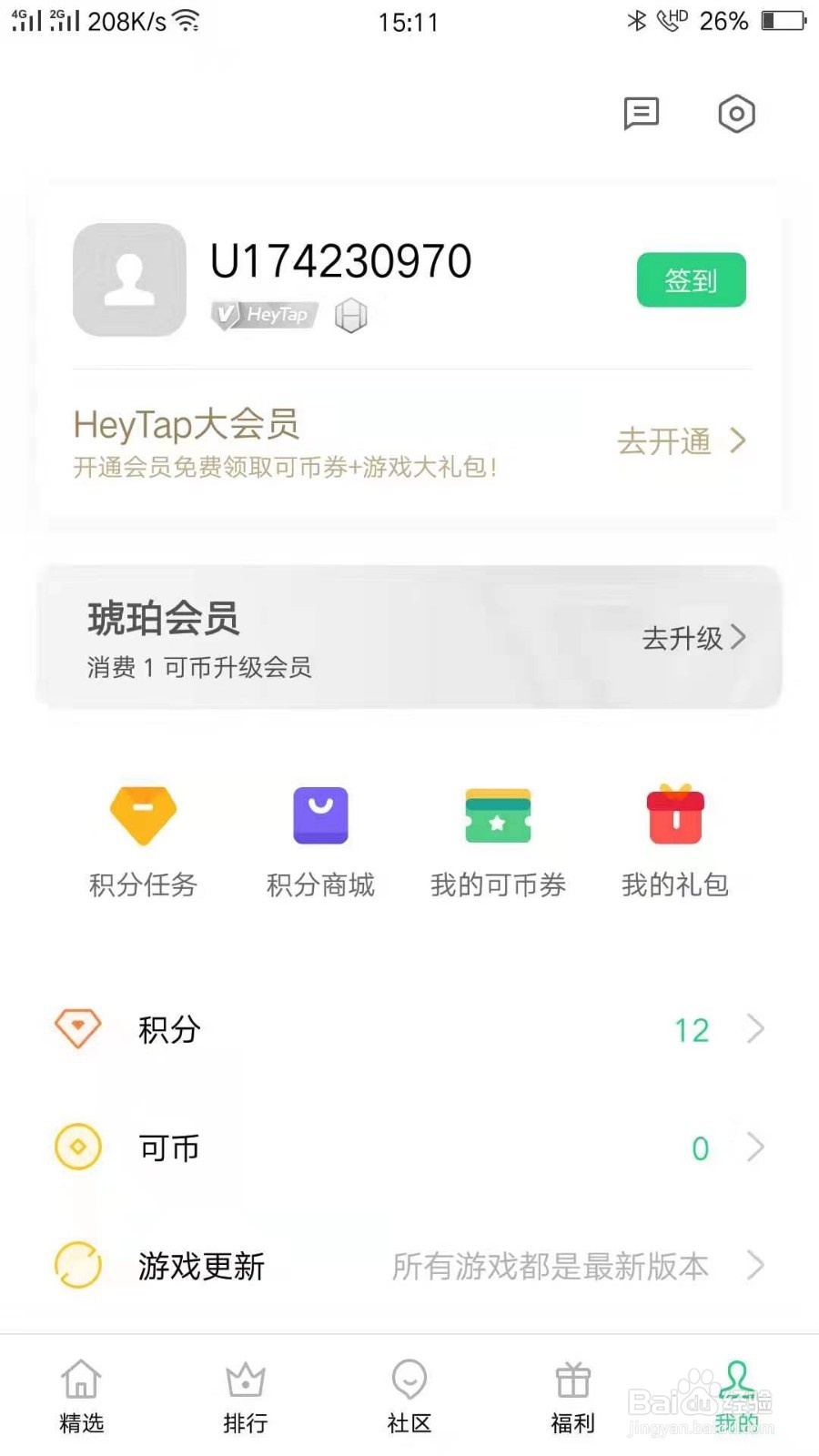
Task: Tap 去开通 to activate HeyTap大会员
Action: (682, 441)
